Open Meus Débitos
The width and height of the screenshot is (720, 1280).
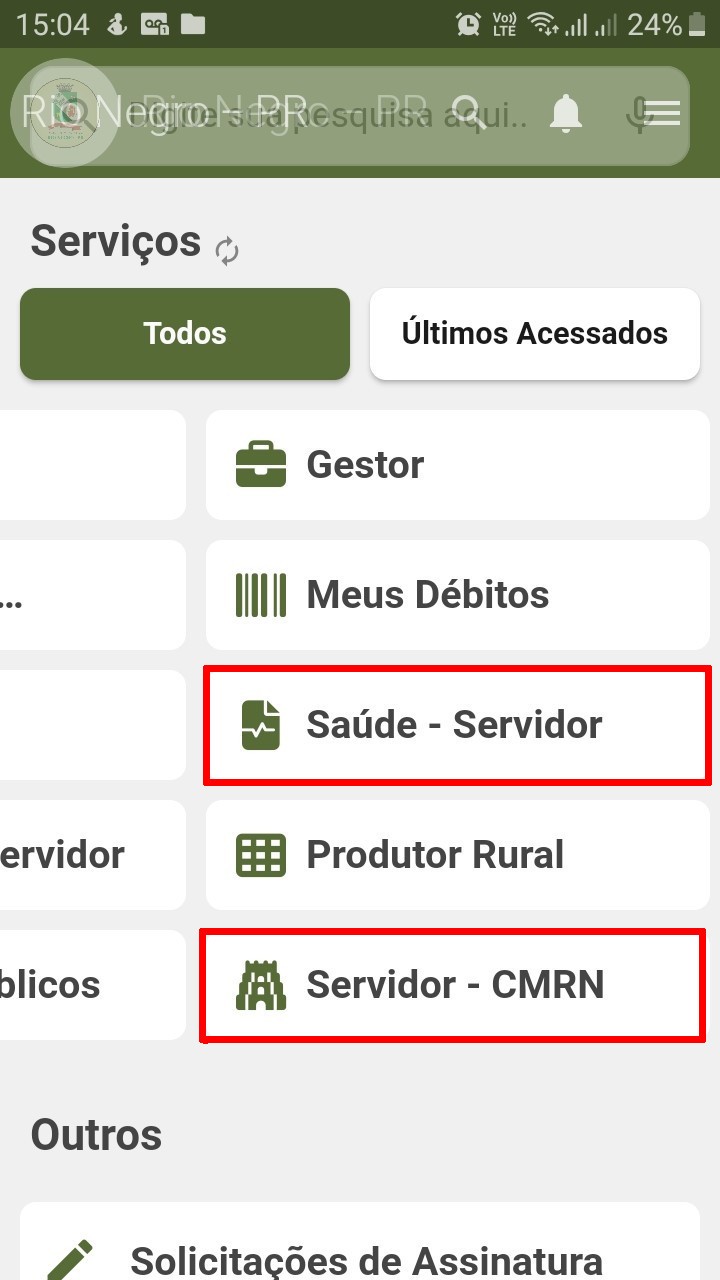coord(458,595)
